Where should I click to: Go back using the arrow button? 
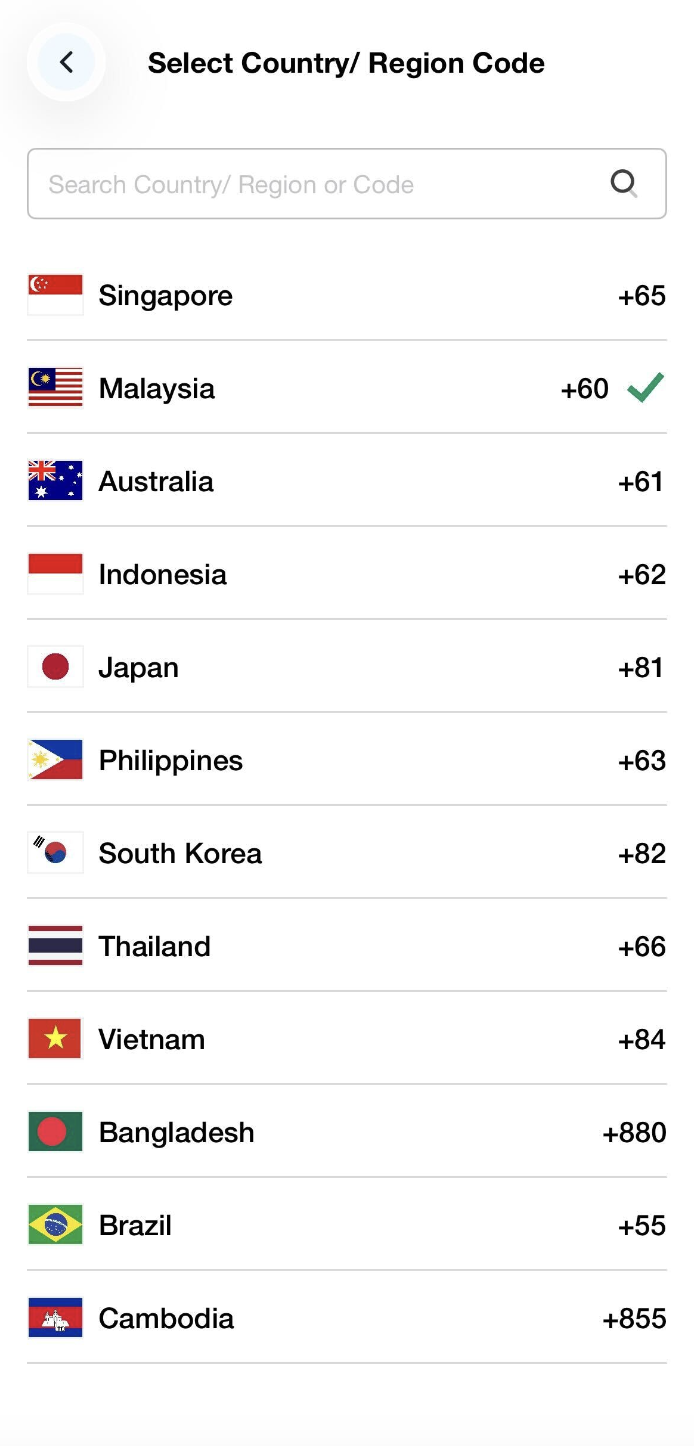66,62
